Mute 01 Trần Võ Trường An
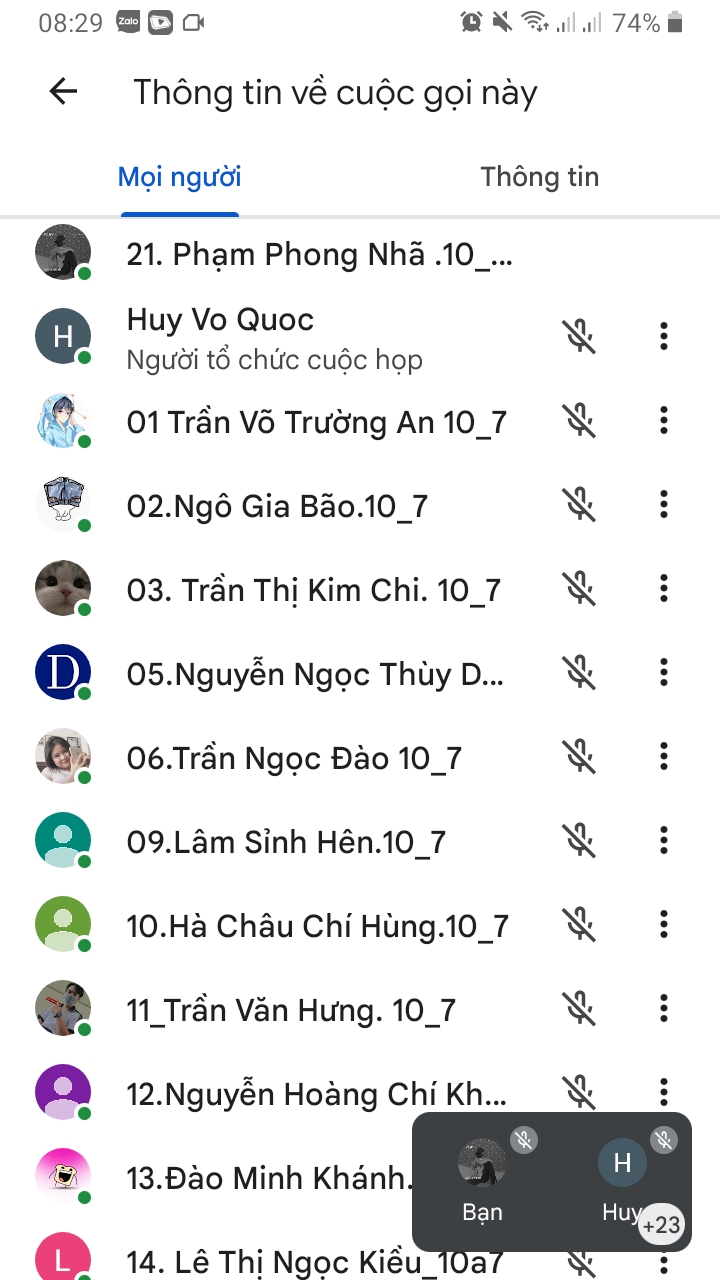The height and width of the screenshot is (1280, 720). click(x=578, y=421)
